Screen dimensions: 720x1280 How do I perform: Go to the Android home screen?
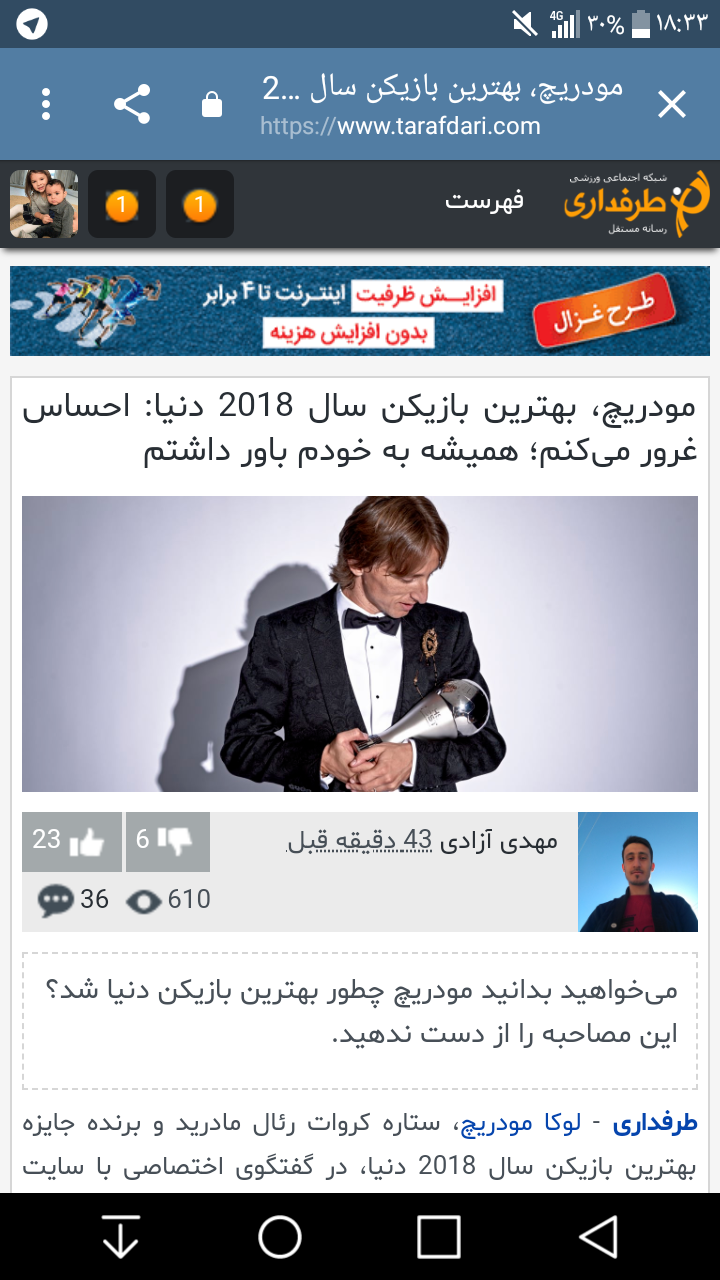pyautogui.click(x=280, y=1237)
